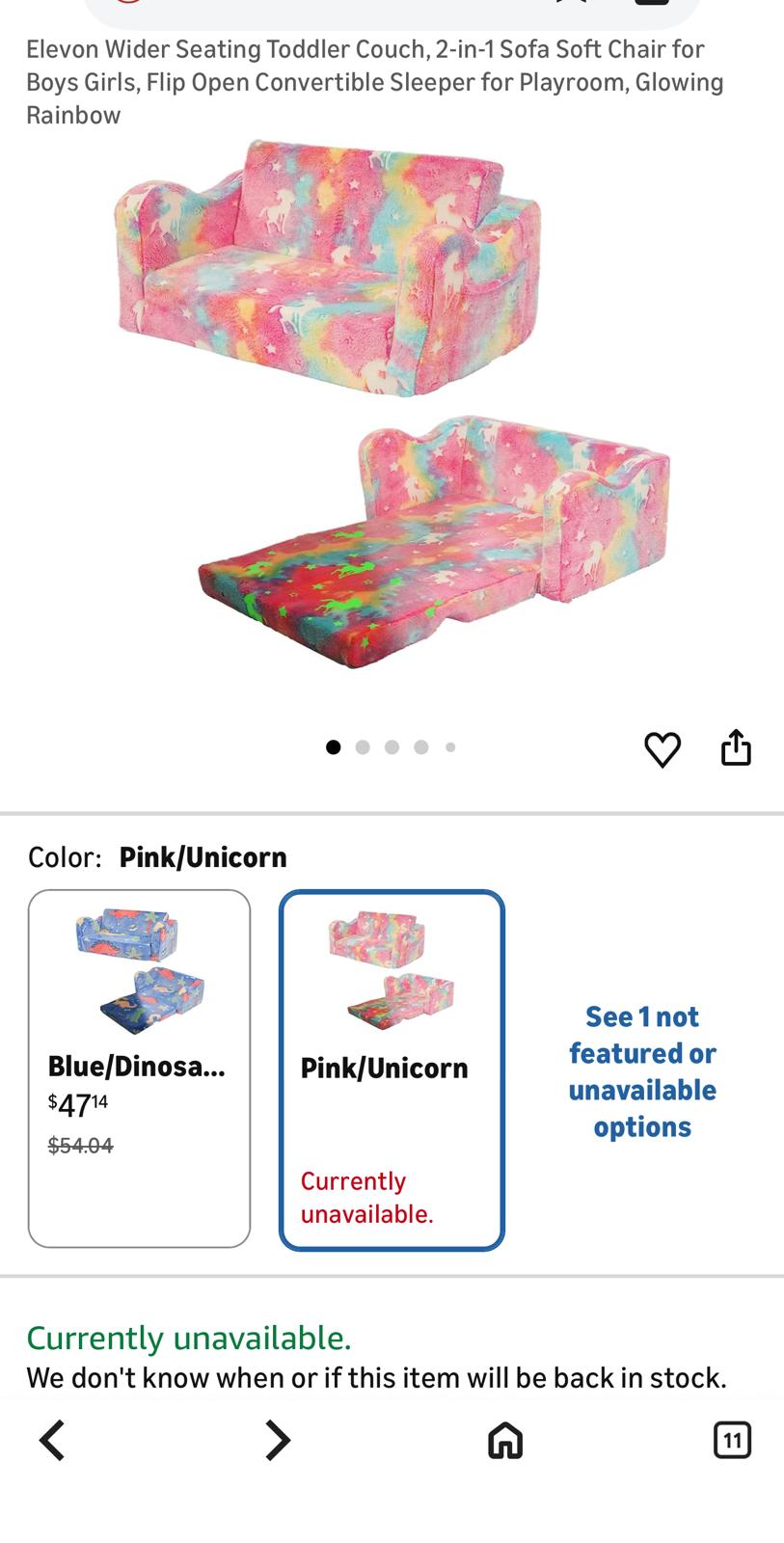Open the tab switcher showing 11 tabs
Screen dimensions: 784x1543
[732, 1440]
